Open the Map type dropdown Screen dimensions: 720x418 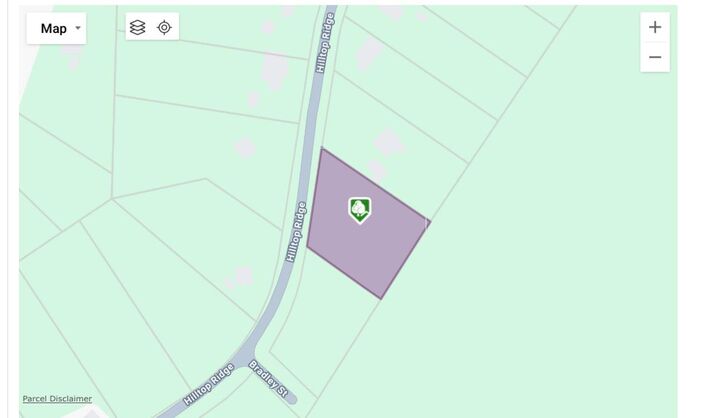(x=56, y=28)
